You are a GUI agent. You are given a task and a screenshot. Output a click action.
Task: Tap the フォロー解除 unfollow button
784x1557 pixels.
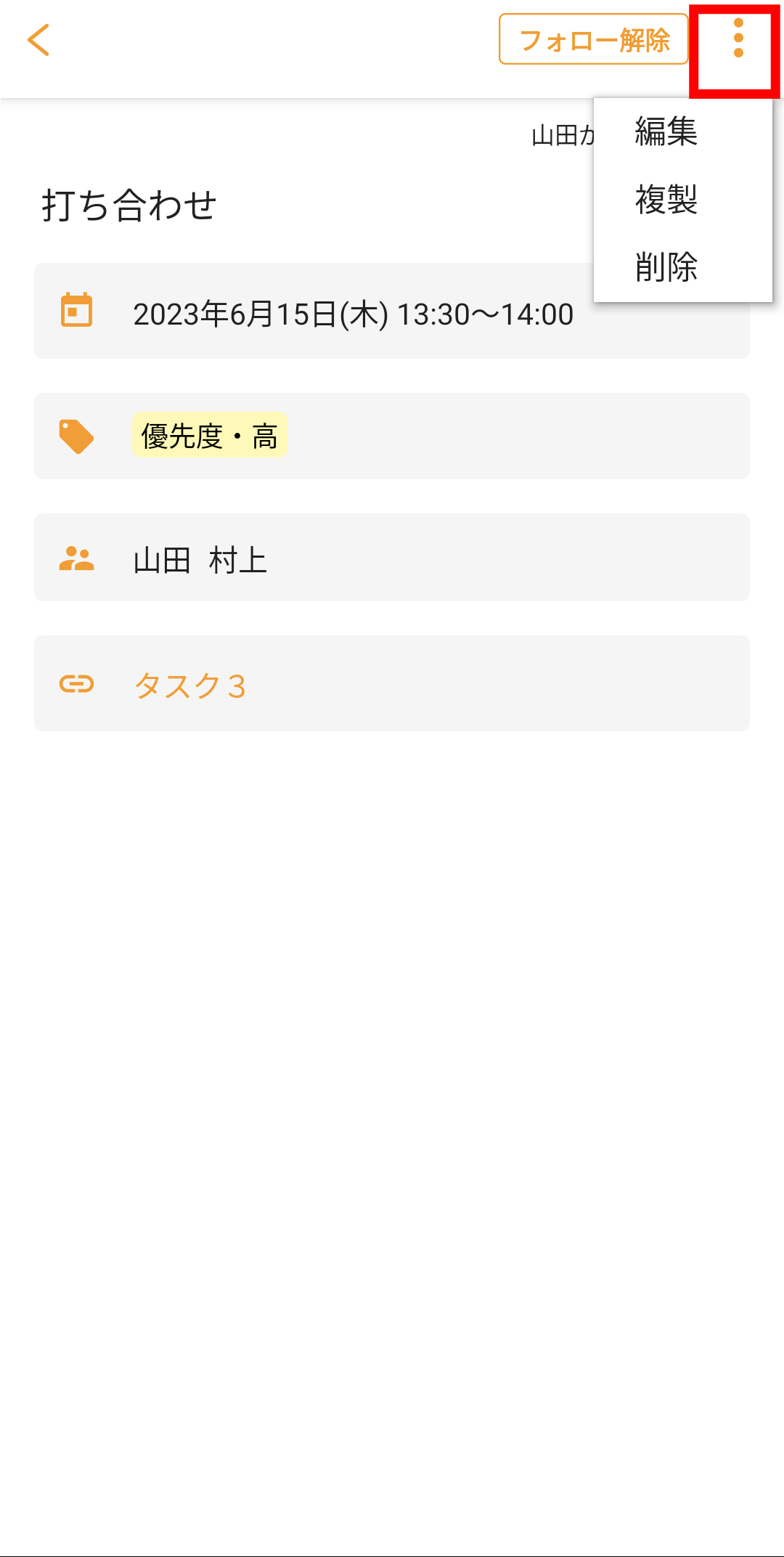click(x=593, y=40)
